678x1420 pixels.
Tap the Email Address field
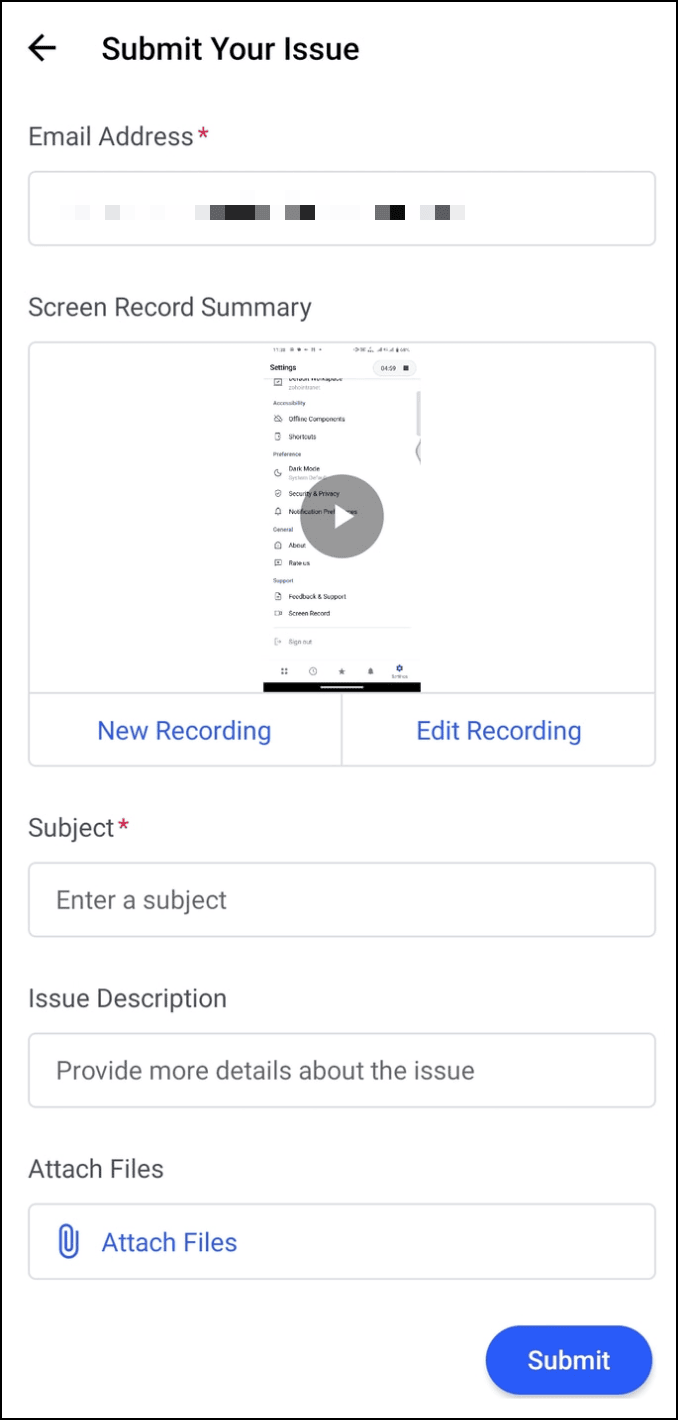coord(341,209)
